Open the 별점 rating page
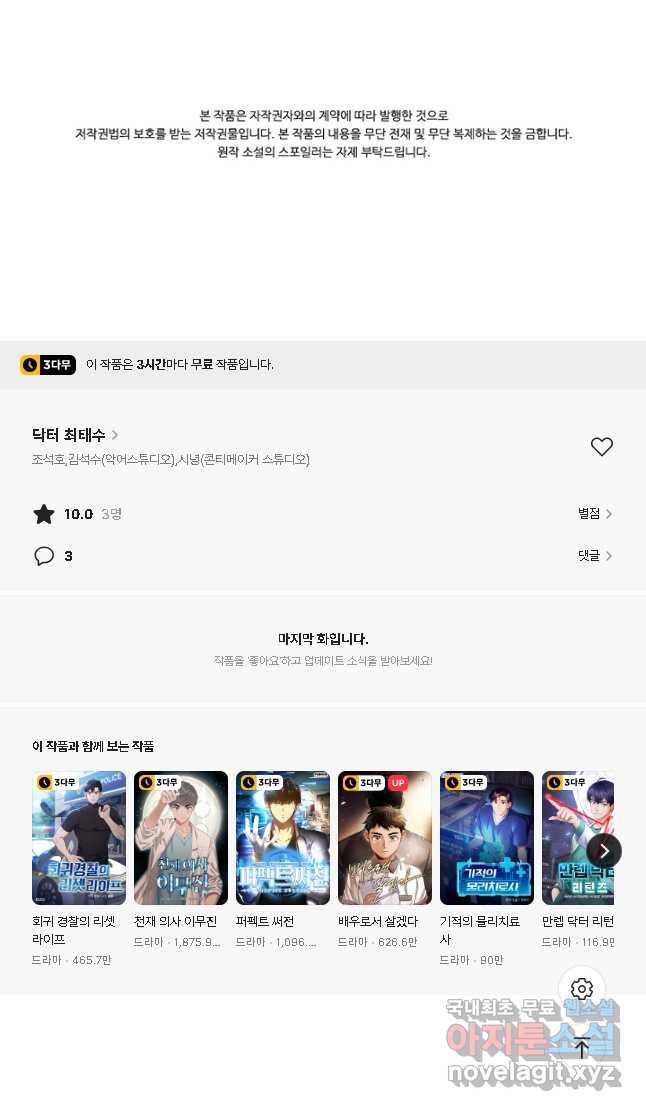 coord(594,513)
